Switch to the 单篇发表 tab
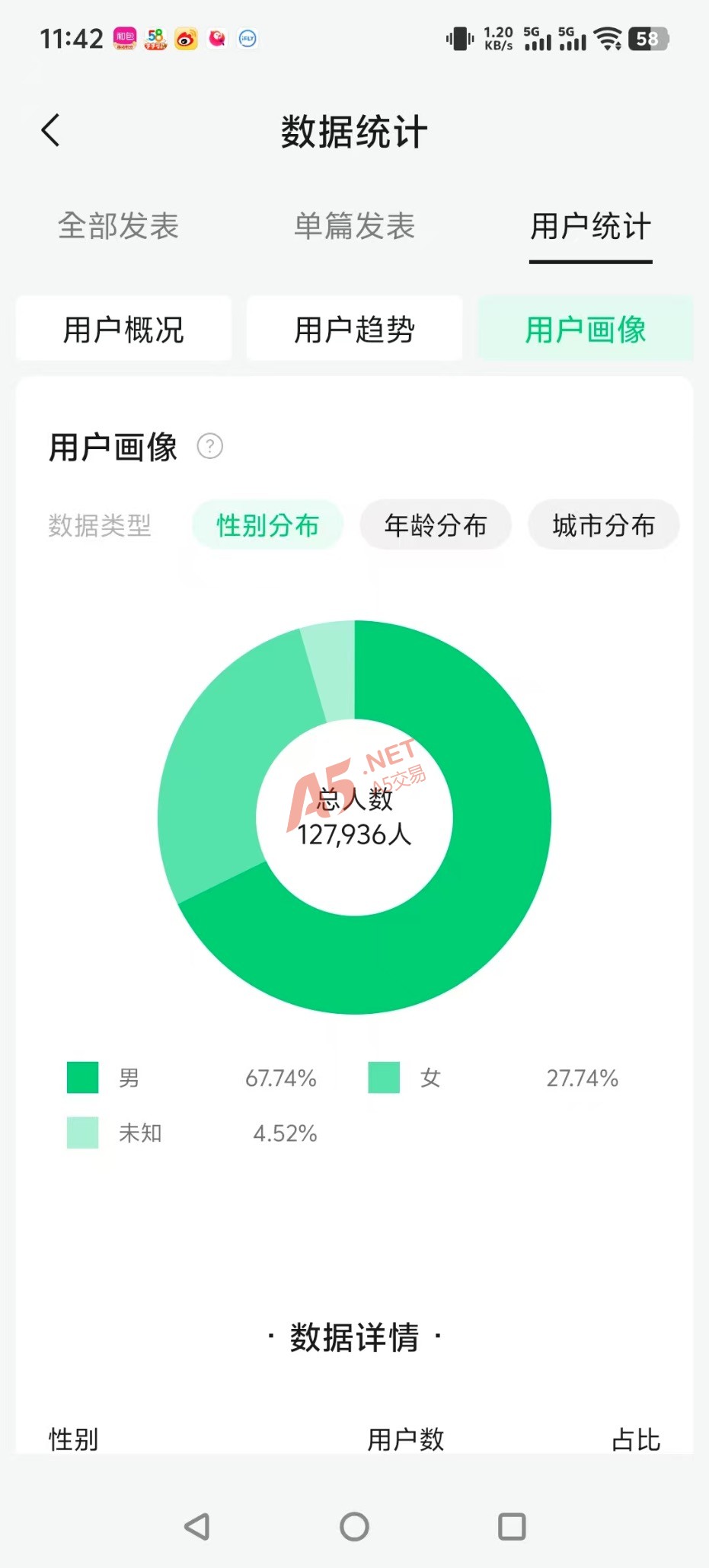The image size is (709, 1568). pyautogui.click(x=355, y=226)
